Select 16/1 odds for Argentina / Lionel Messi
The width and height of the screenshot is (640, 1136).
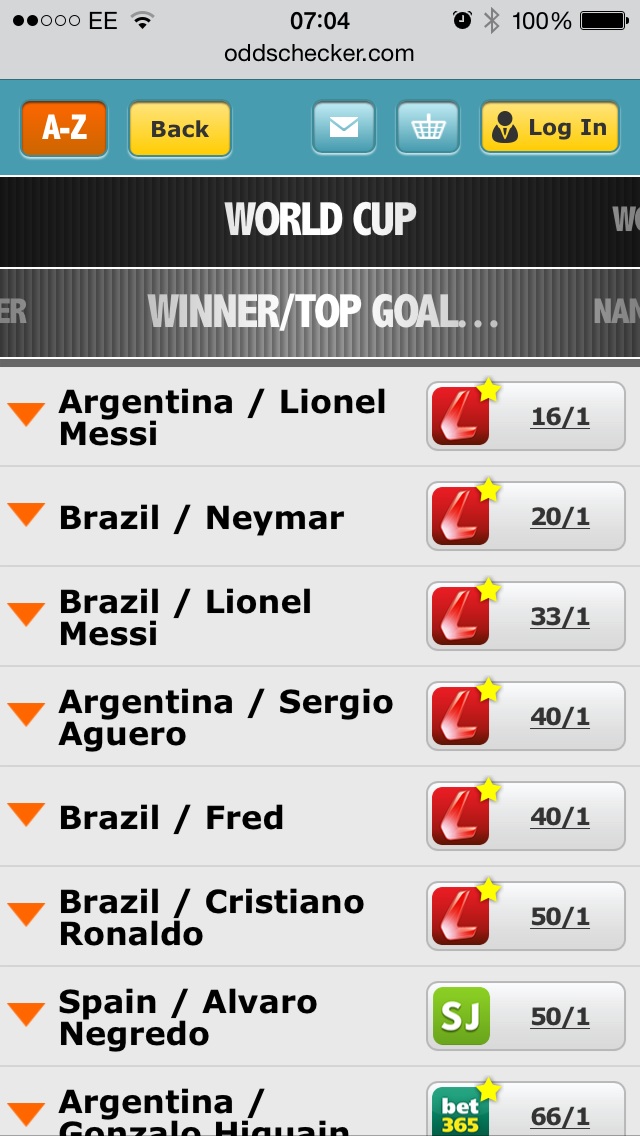coord(525,417)
